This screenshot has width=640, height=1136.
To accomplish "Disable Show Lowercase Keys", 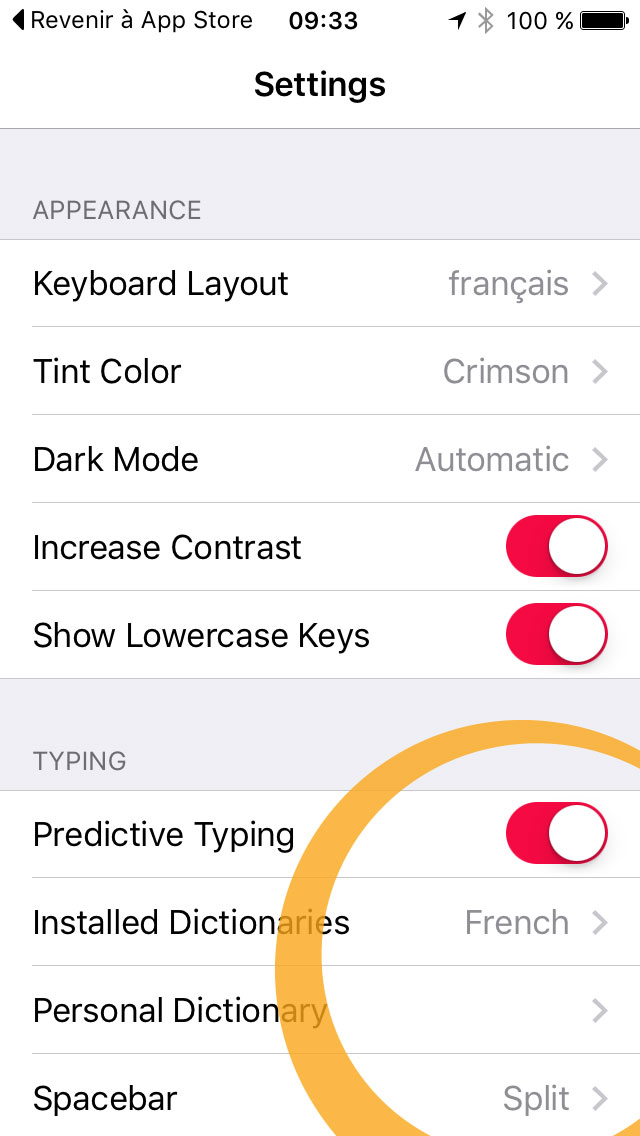I will pyautogui.click(x=556, y=634).
